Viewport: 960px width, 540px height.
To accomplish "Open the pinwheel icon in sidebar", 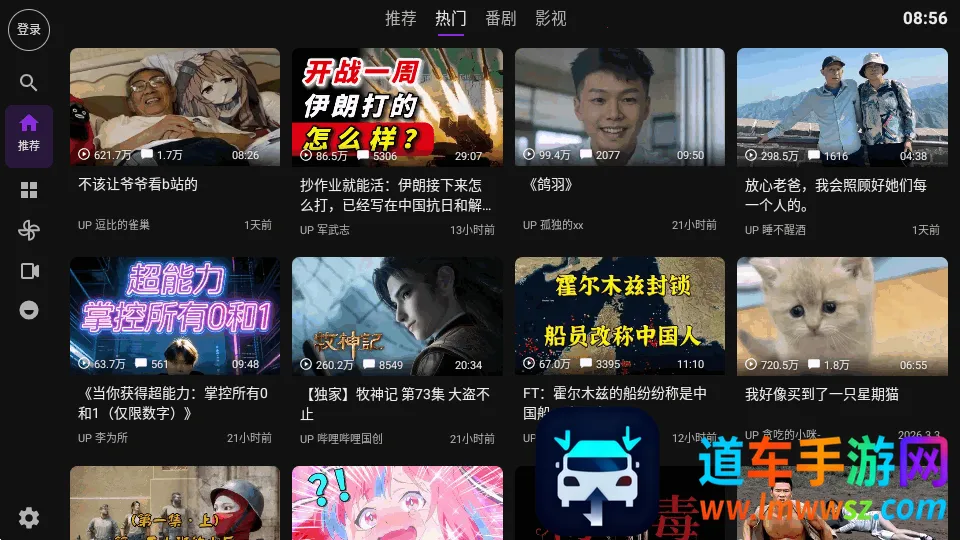I will point(29,230).
